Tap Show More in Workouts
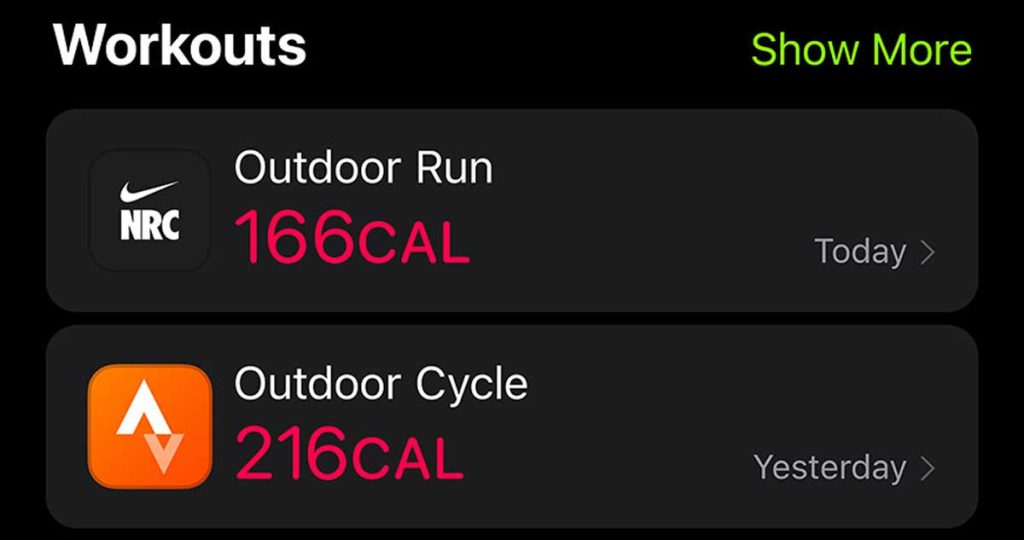This screenshot has height=540, width=1024. coord(860,49)
